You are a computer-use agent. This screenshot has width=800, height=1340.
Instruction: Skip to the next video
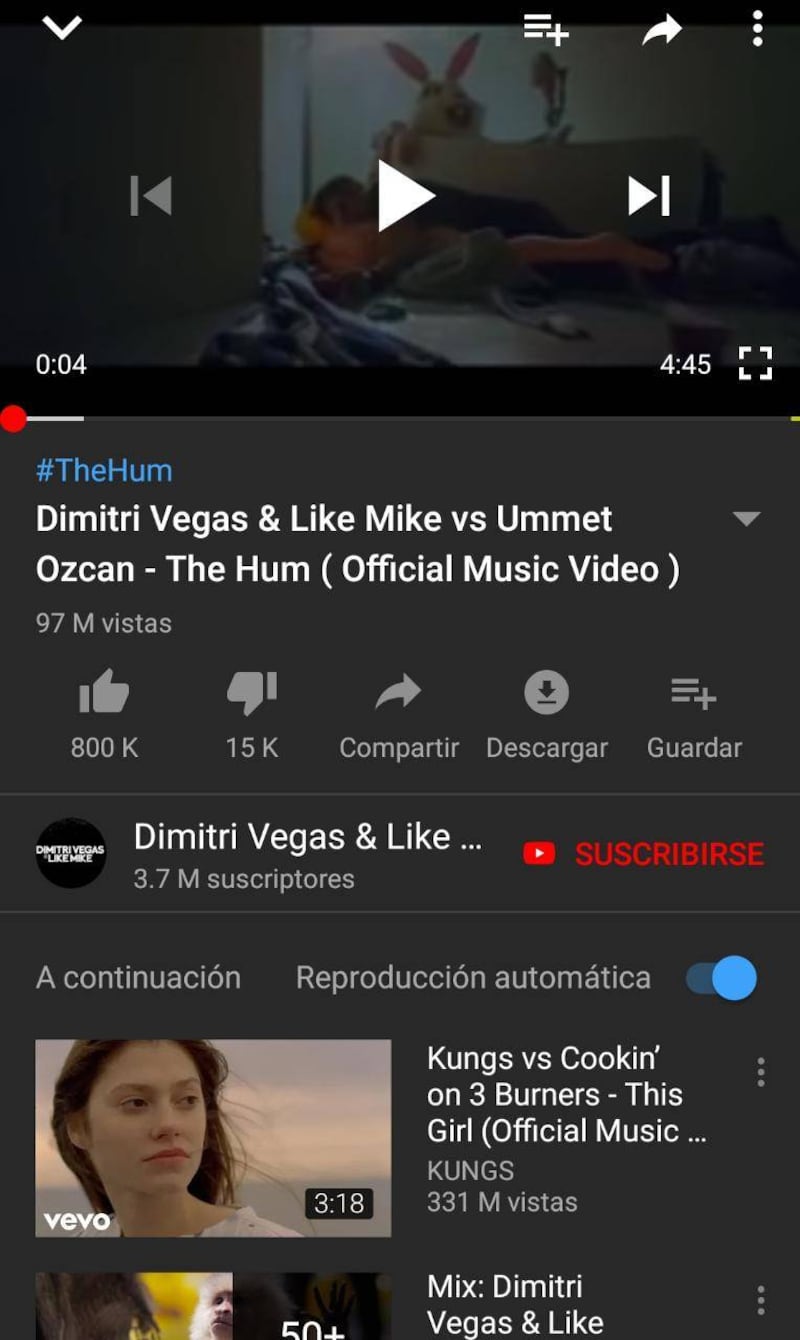coord(648,196)
